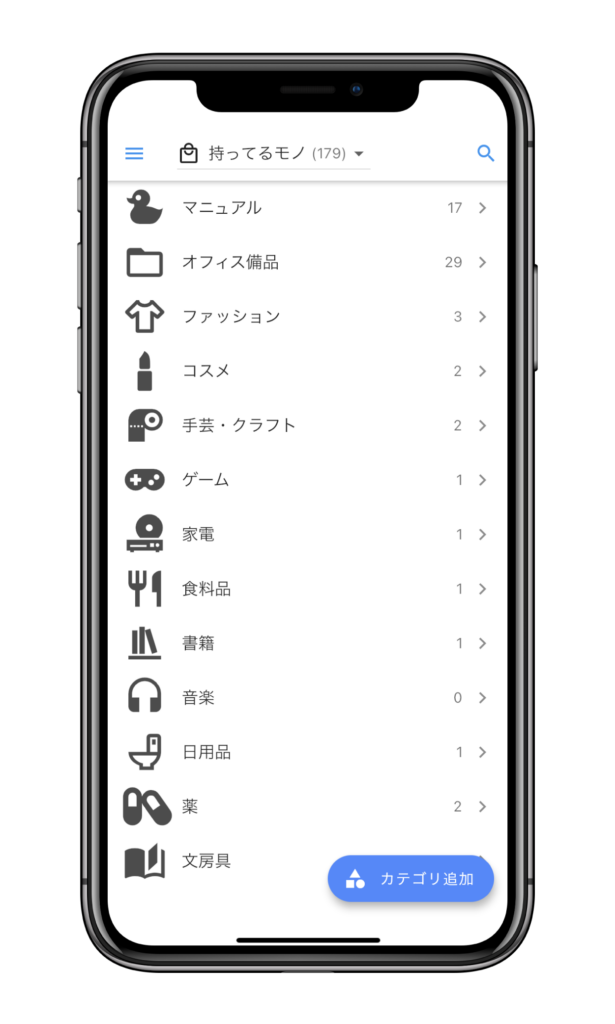View the 書籍 category
Viewport: 615px width, 1024px height.
pos(306,643)
